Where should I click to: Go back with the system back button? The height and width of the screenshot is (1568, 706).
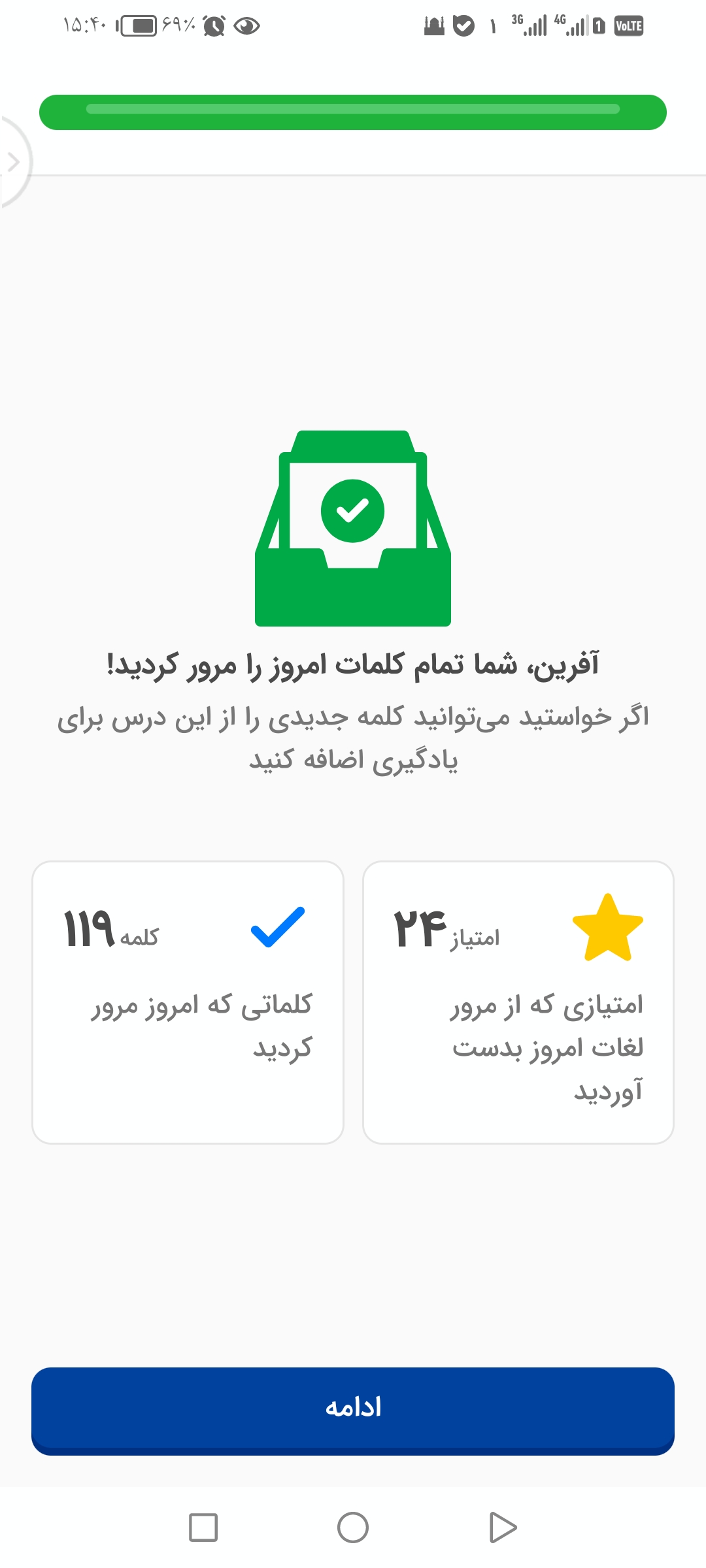(503, 1527)
